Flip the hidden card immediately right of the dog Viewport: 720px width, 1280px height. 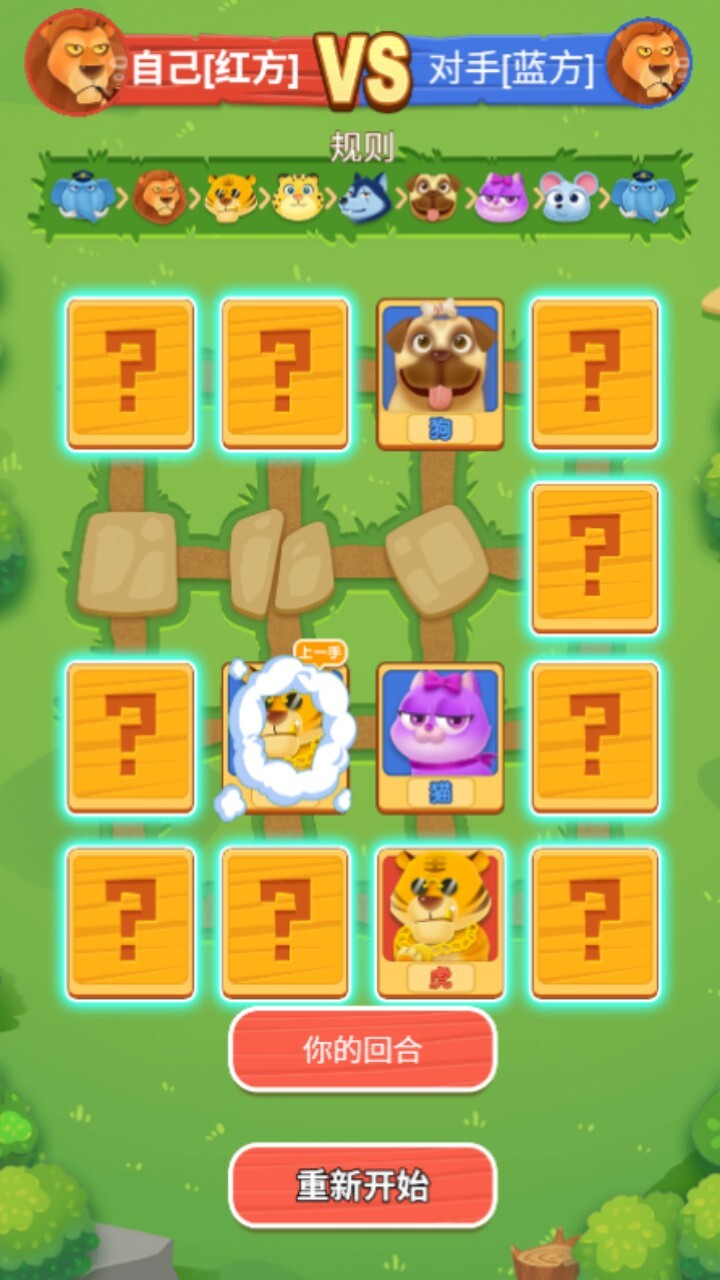point(594,373)
